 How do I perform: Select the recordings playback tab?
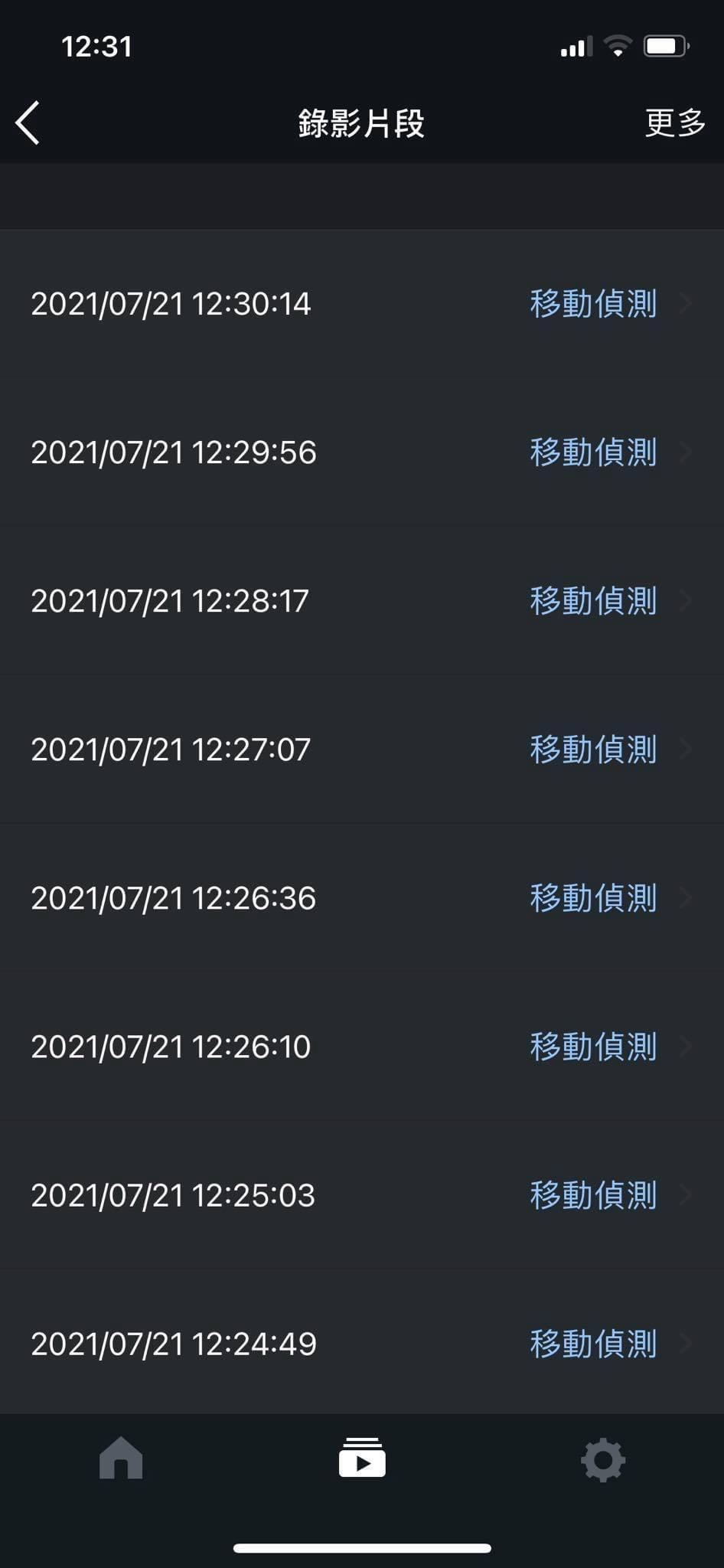click(x=362, y=1458)
